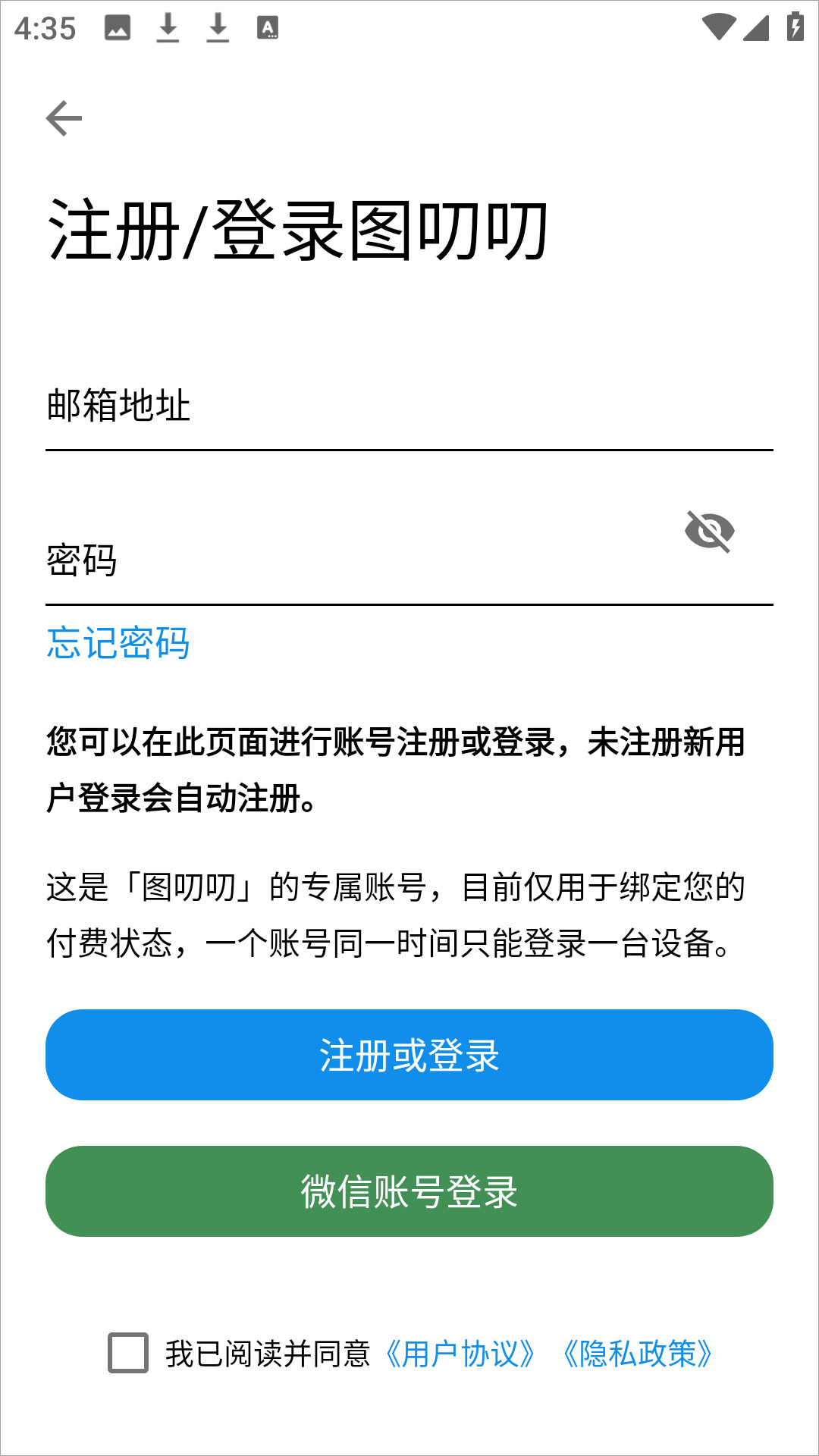
Task: Log in with 微信账号登录 button
Action: tap(409, 1191)
